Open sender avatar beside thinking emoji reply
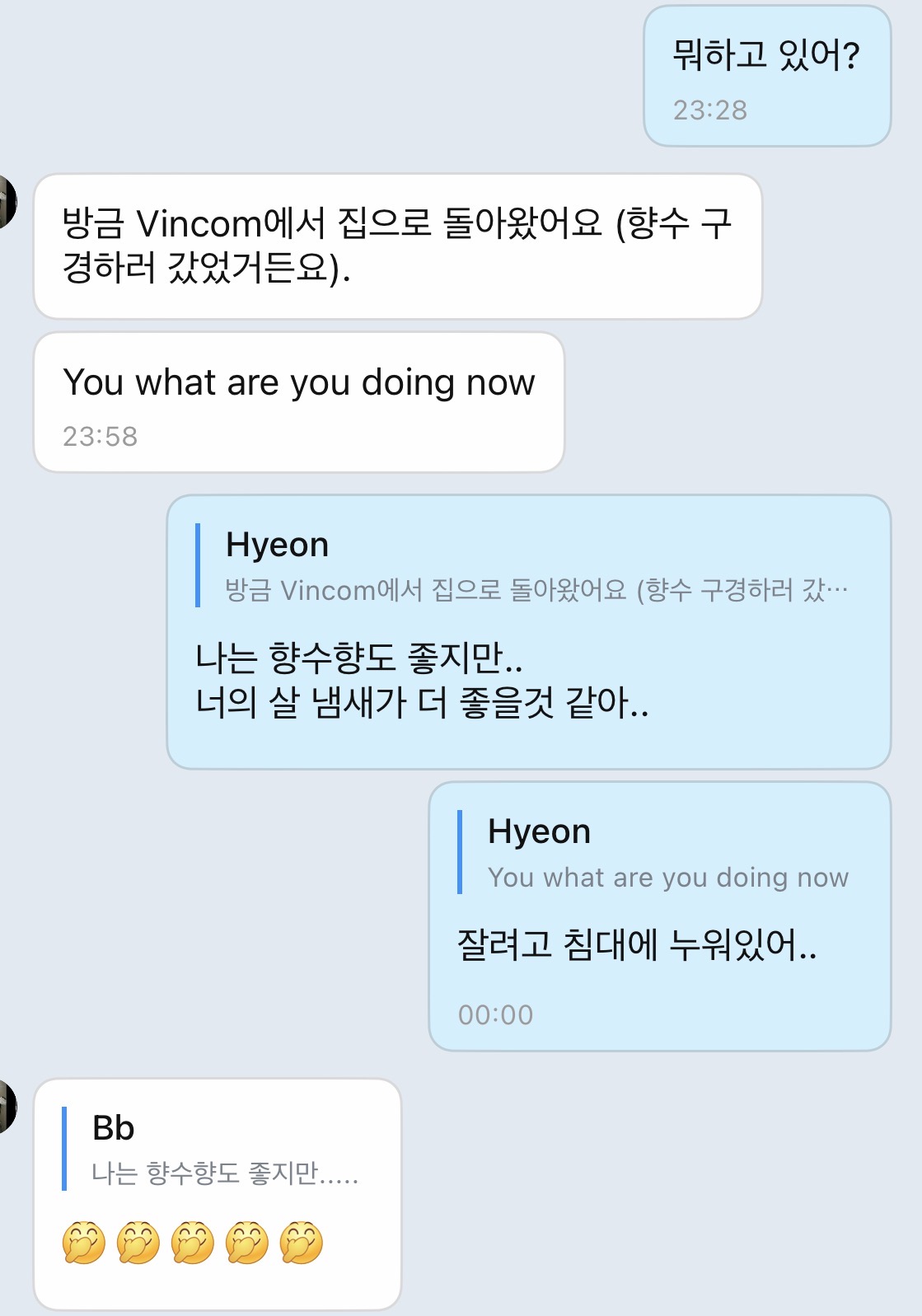This screenshot has height=1316, width=922. click(7, 1107)
